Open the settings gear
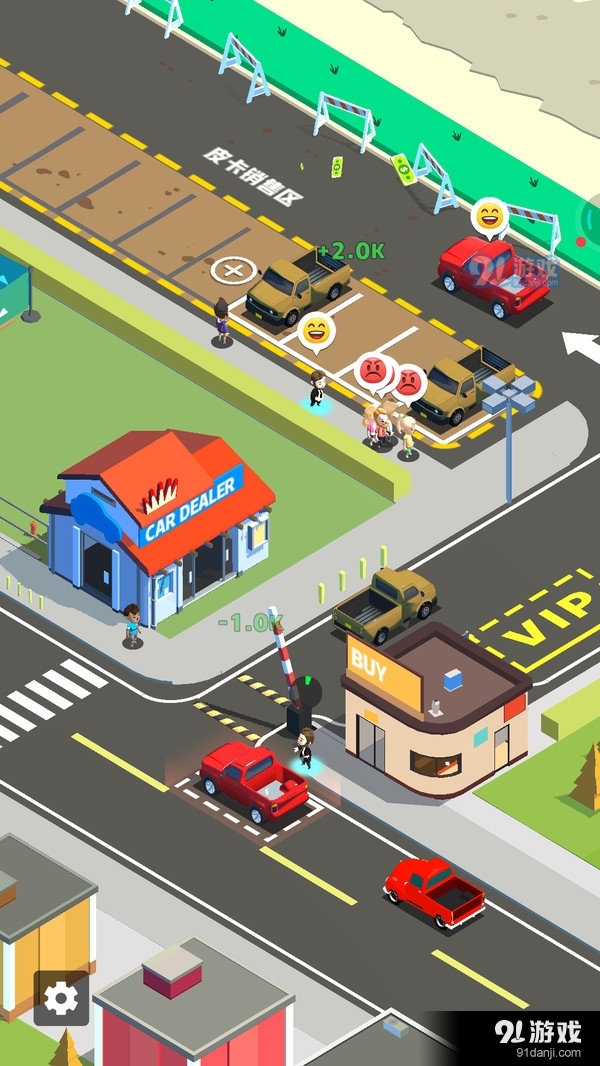Image resolution: width=600 pixels, height=1066 pixels. click(61, 998)
